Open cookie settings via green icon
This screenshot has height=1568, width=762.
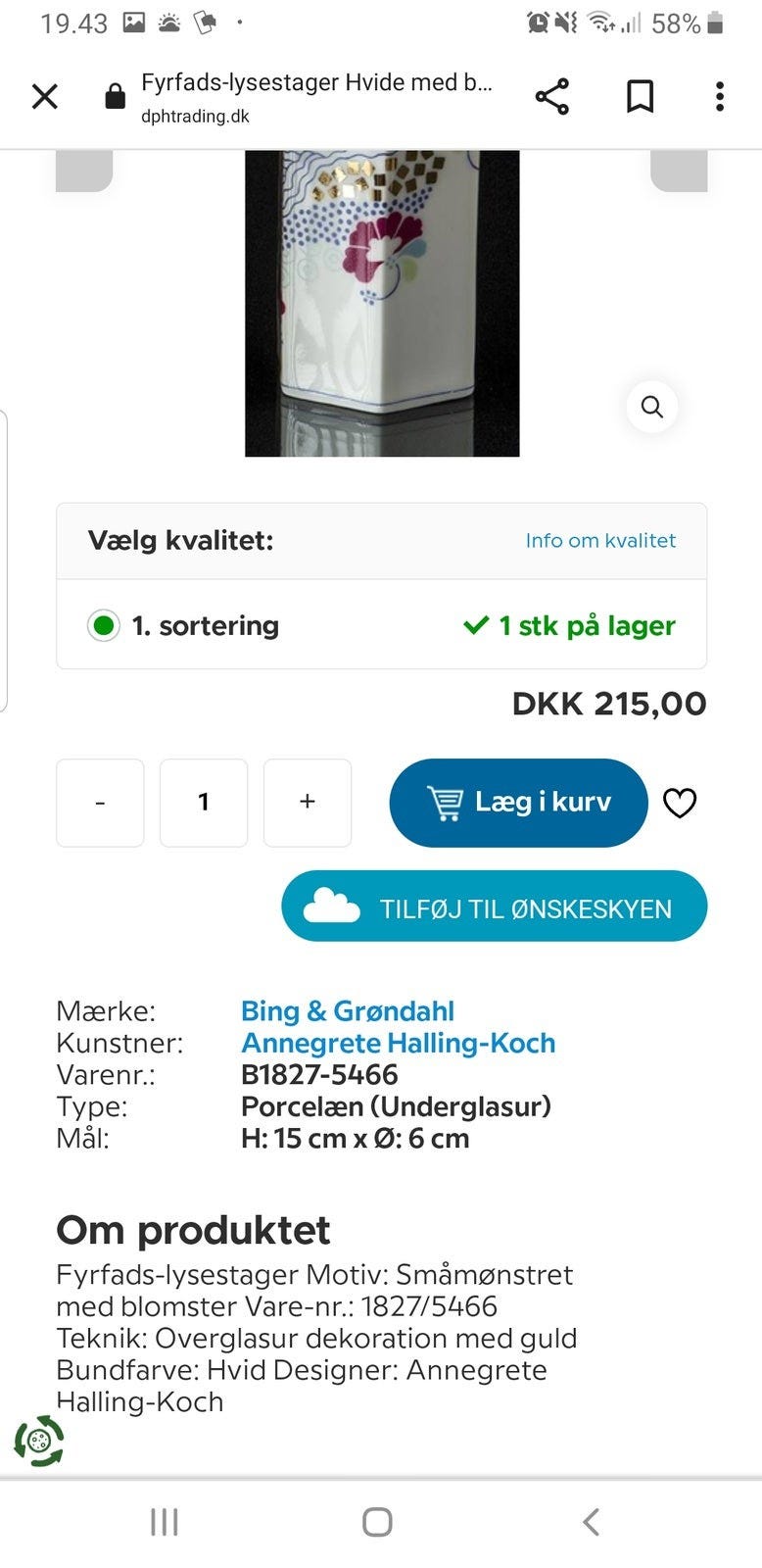click(x=37, y=1442)
